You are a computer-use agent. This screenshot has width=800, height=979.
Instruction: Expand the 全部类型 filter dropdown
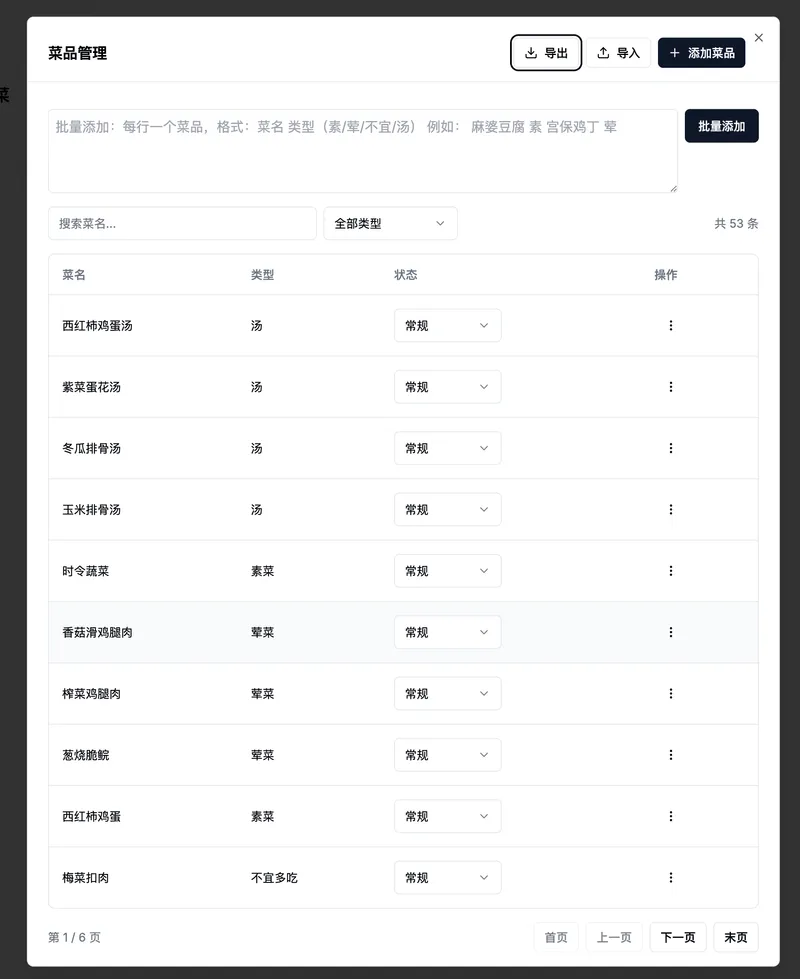coord(390,223)
